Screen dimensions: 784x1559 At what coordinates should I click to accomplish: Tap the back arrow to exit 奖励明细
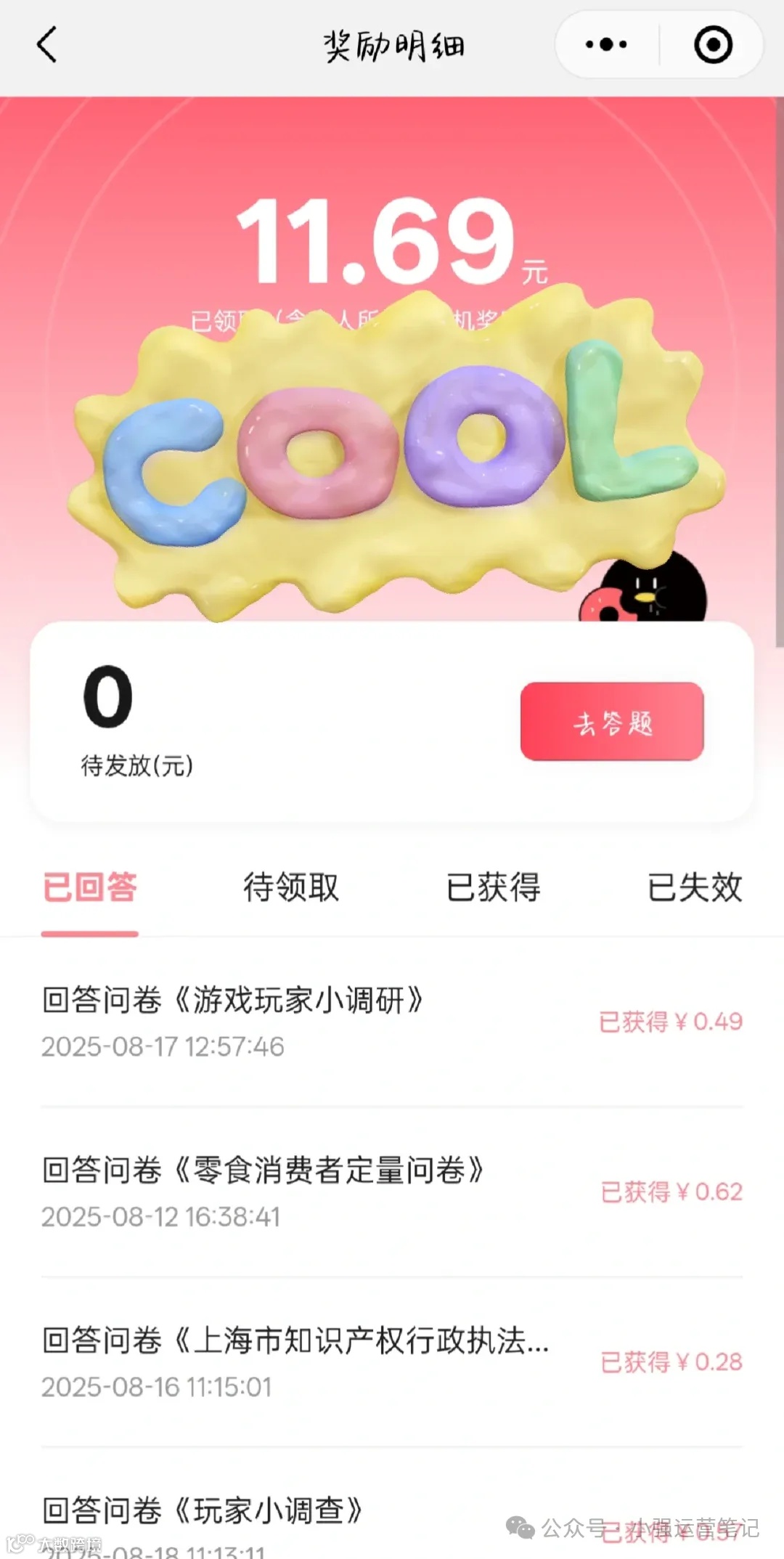pyautogui.click(x=46, y=45)
